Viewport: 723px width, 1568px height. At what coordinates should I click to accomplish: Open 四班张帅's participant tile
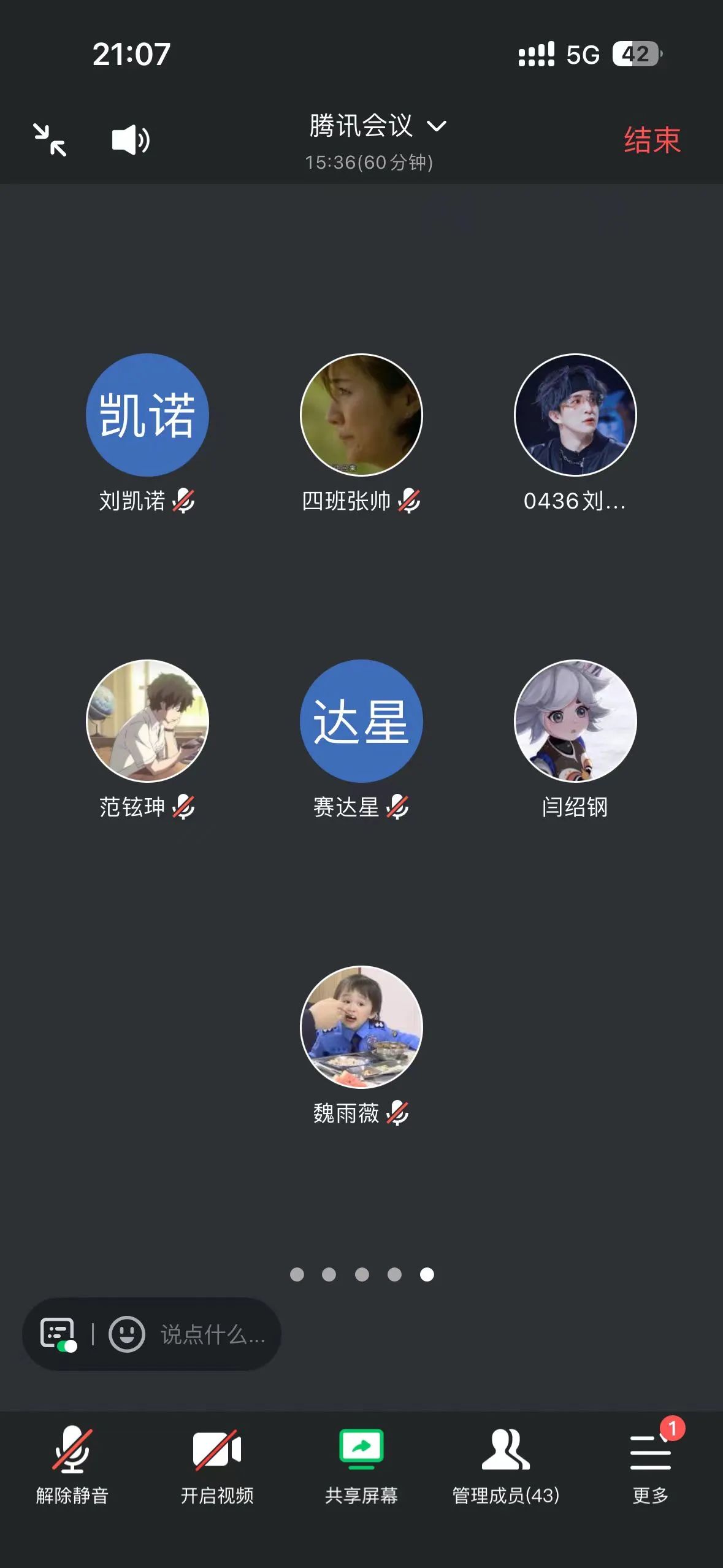click(x=361, y=415)
